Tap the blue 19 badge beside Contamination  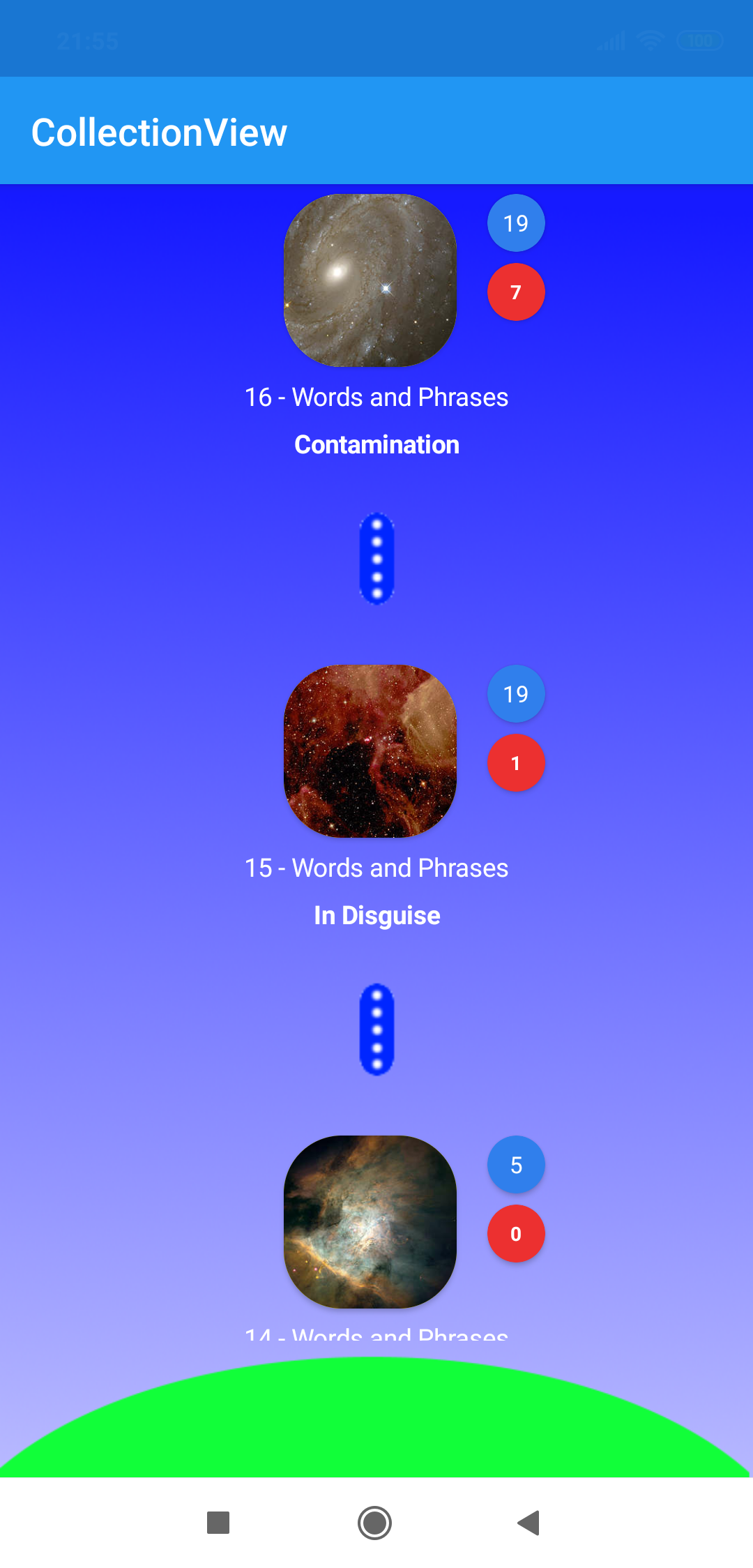(x=516, y=223)
